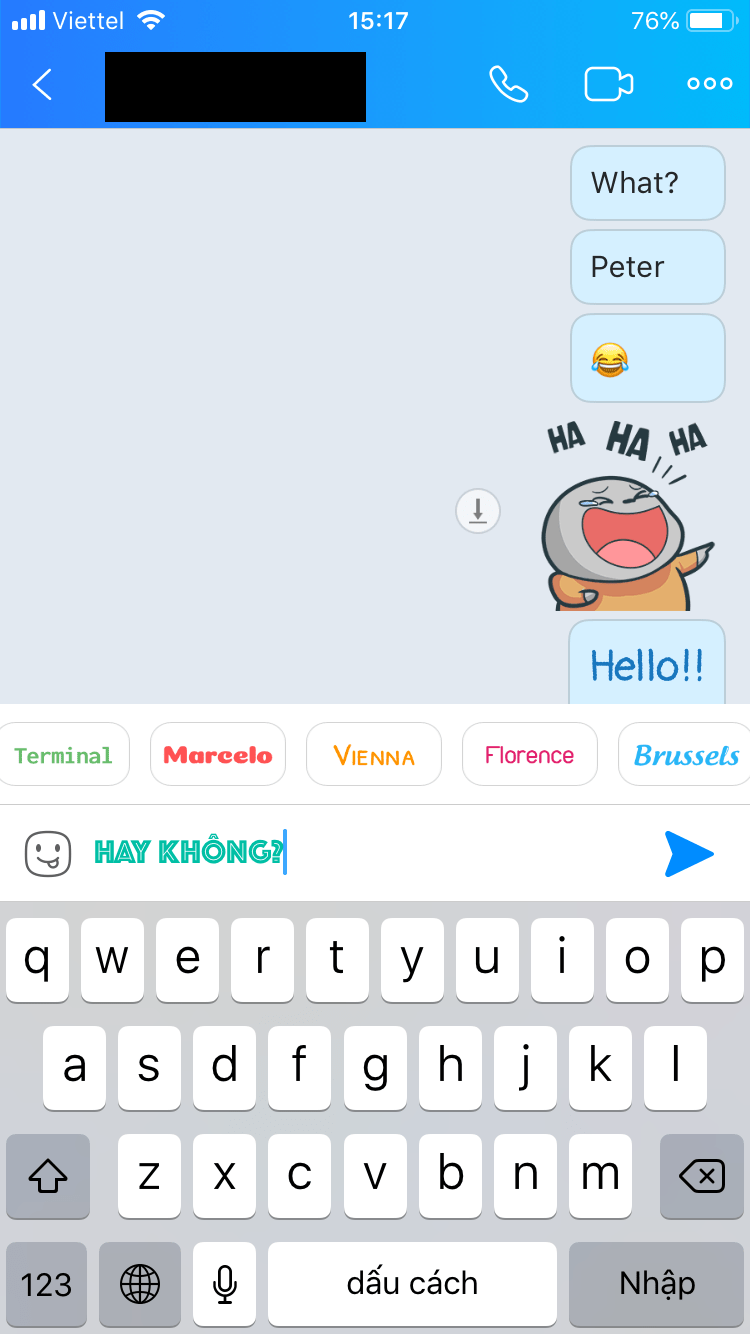Screen dimensions: 750x1334
Task: Open the sticker and emoji picker
Action: [x=48, y=853]
